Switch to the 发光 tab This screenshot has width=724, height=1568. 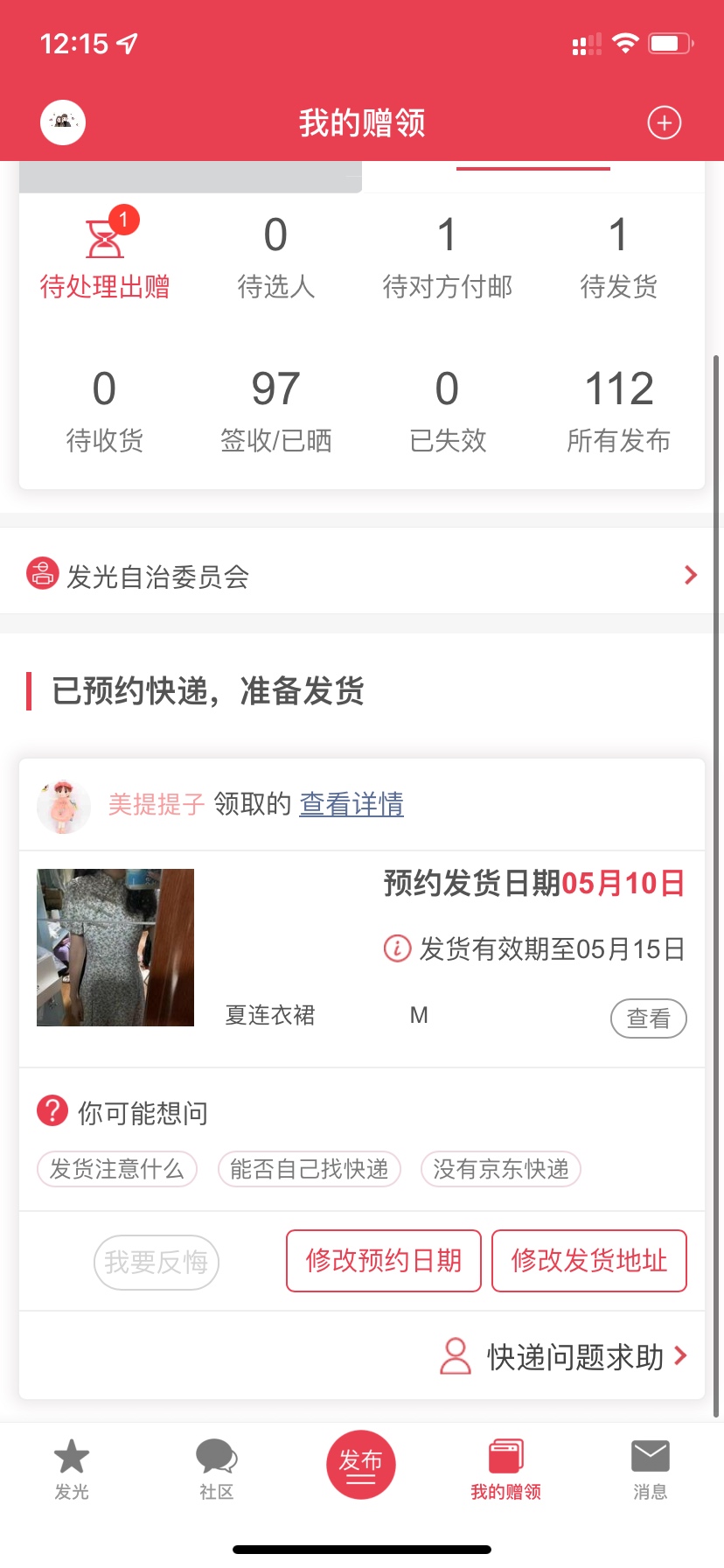click(72, 1469)
